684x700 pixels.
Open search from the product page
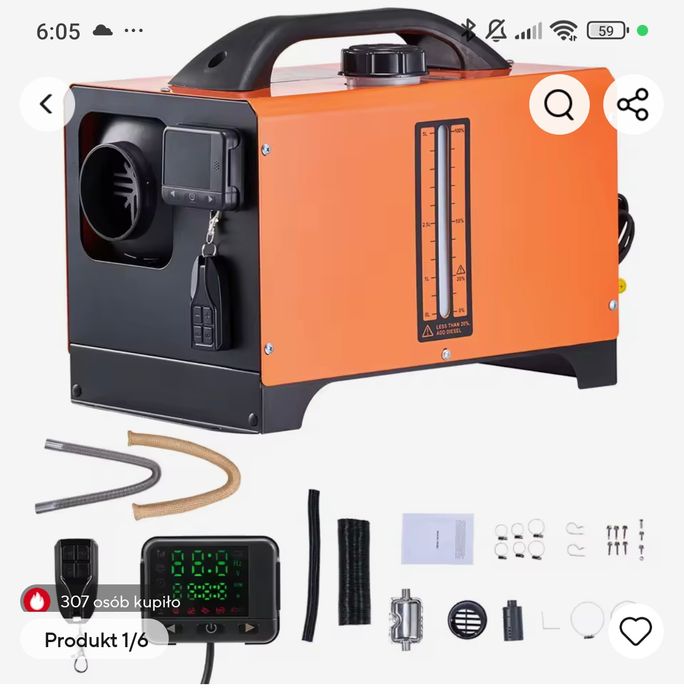[559, 105]
